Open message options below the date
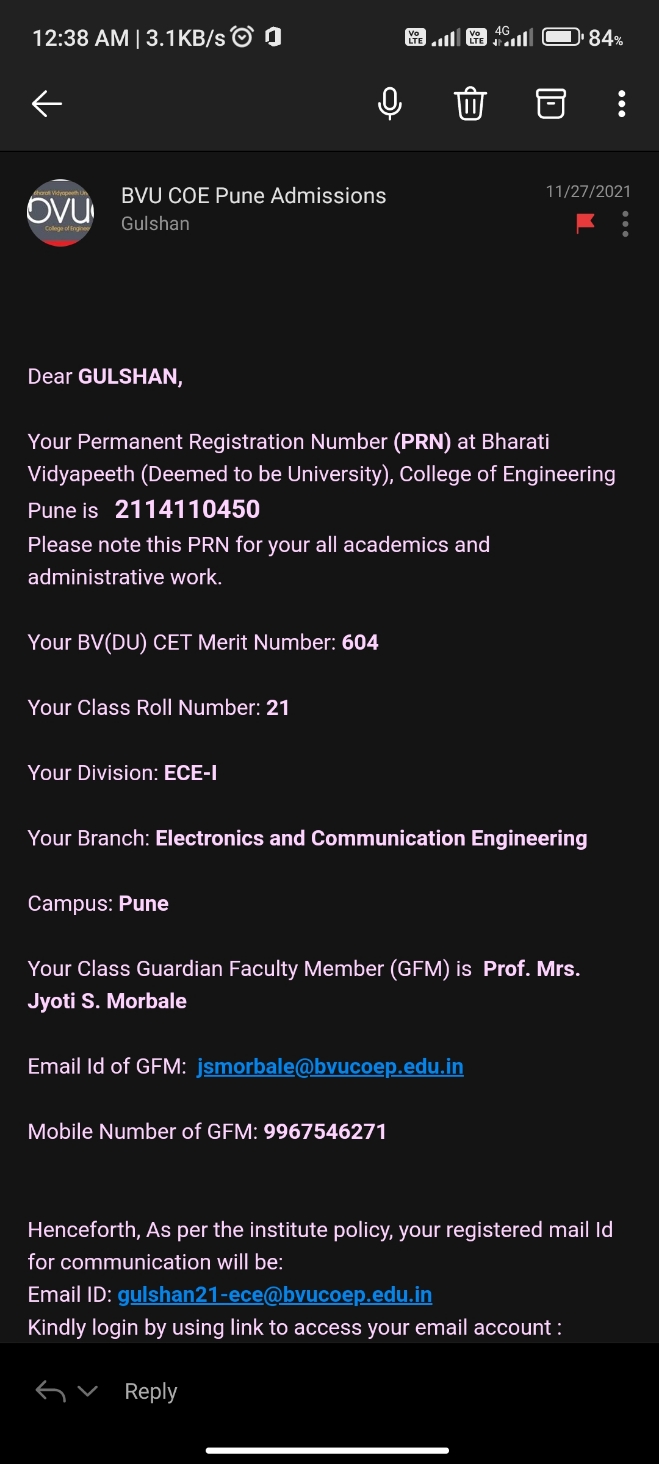659x1464 pixels. tap(625, 224)
